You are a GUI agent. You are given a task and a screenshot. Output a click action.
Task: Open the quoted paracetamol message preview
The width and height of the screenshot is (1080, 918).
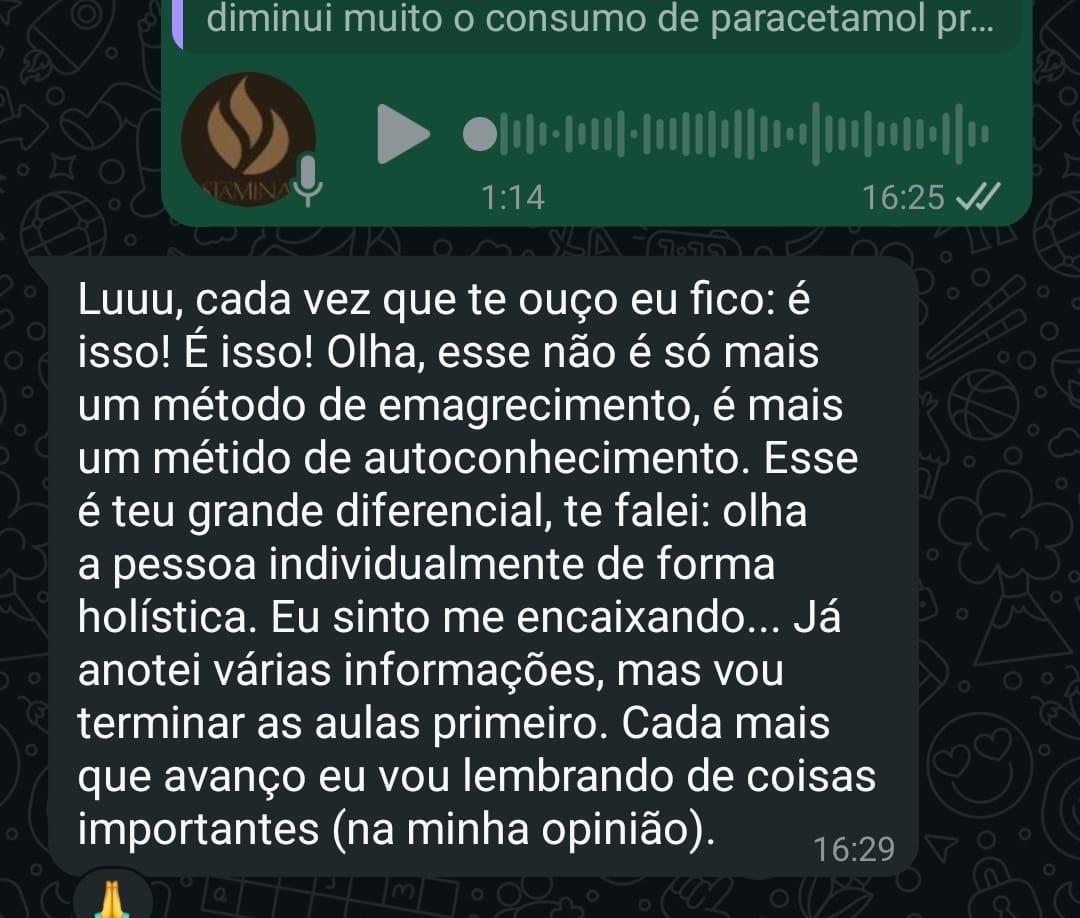pyautogui.click(x=598, y=22)
